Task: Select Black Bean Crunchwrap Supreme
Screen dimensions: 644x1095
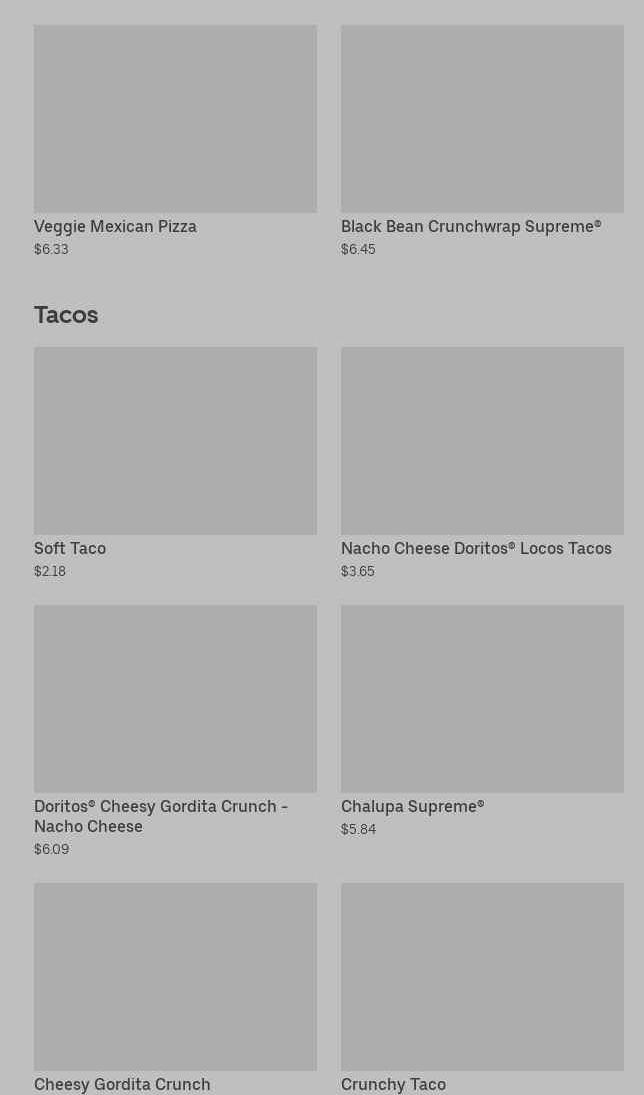Action: [x=482, y=141]
